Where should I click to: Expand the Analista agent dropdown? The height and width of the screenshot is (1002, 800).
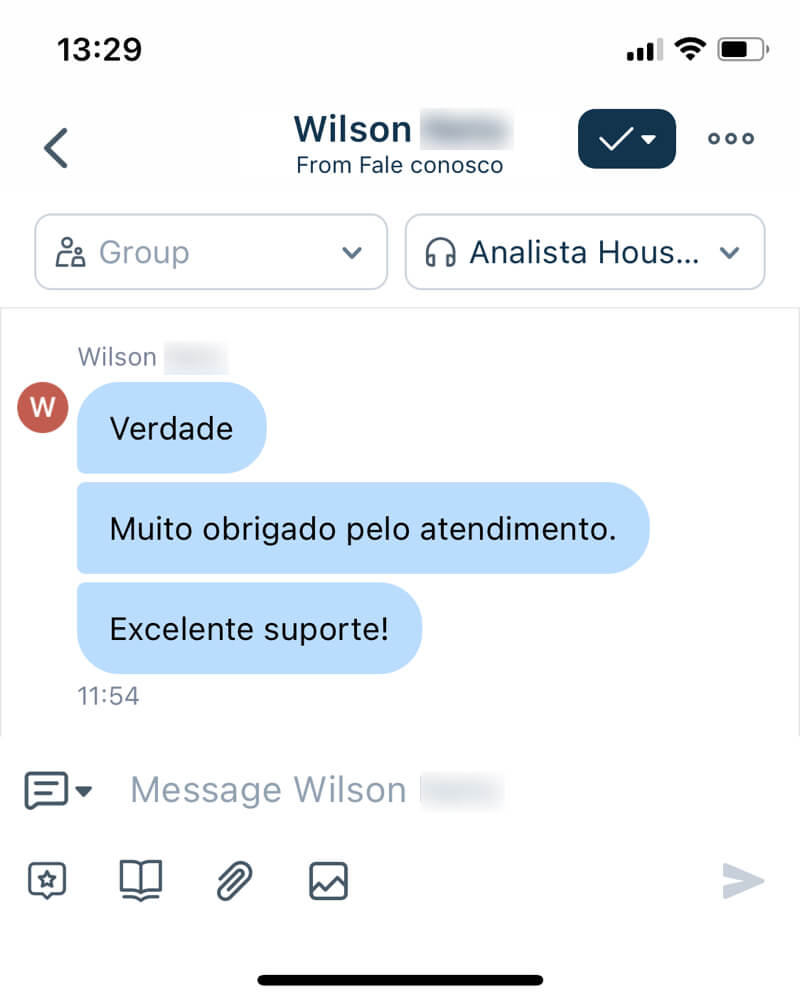585,252
